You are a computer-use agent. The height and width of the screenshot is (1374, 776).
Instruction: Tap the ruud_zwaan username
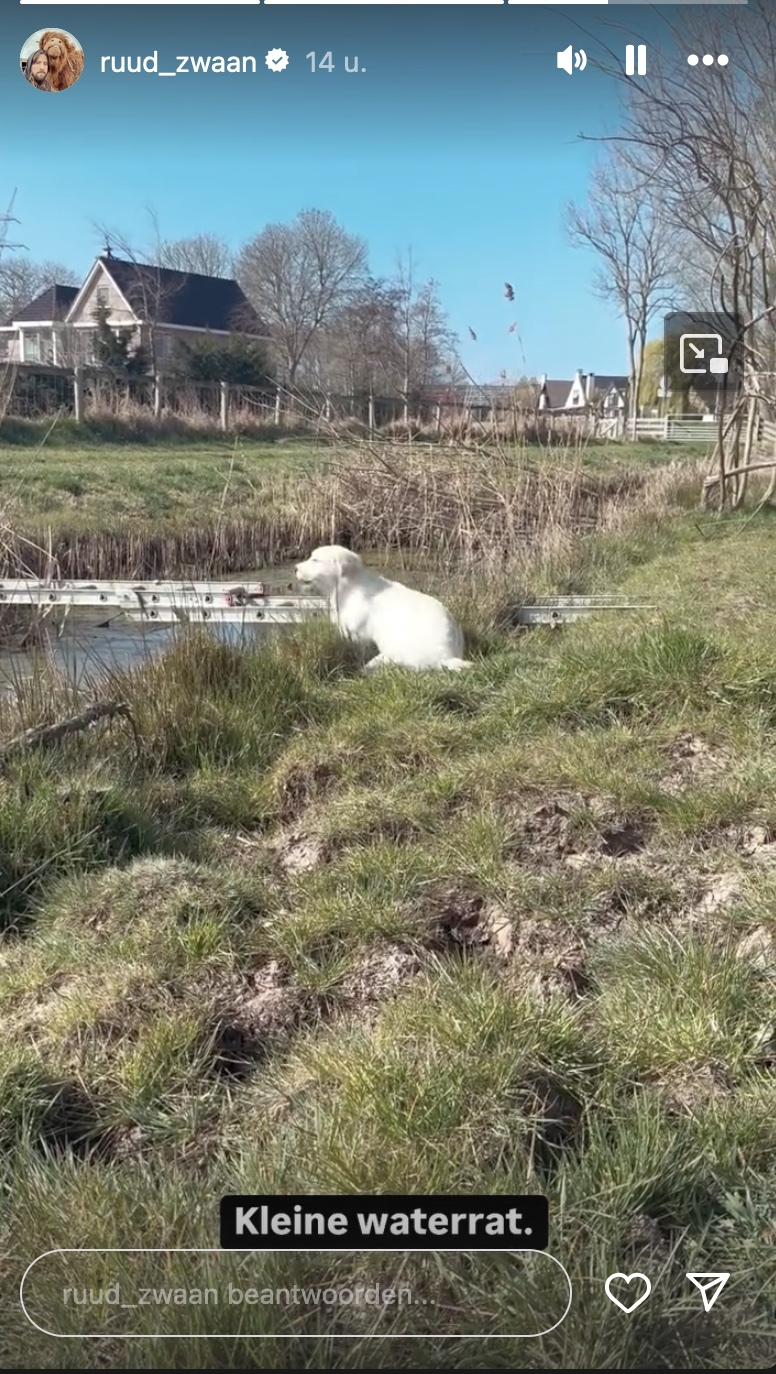coord(178,61)
